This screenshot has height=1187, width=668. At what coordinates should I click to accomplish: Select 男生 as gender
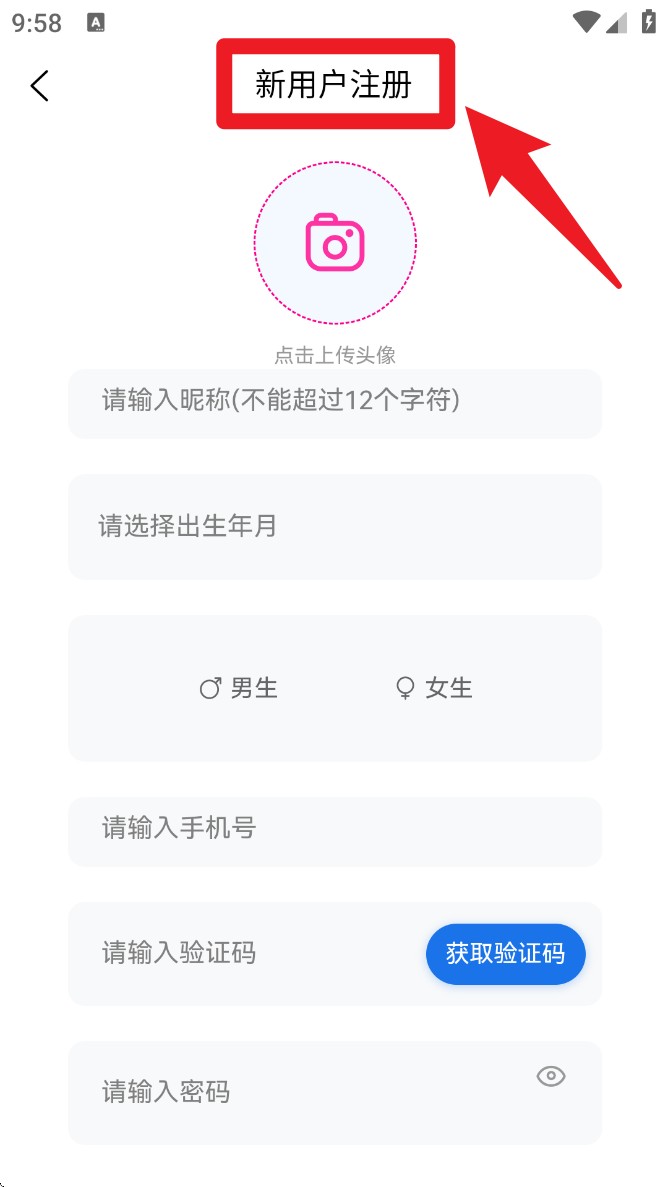coord(239,688)
